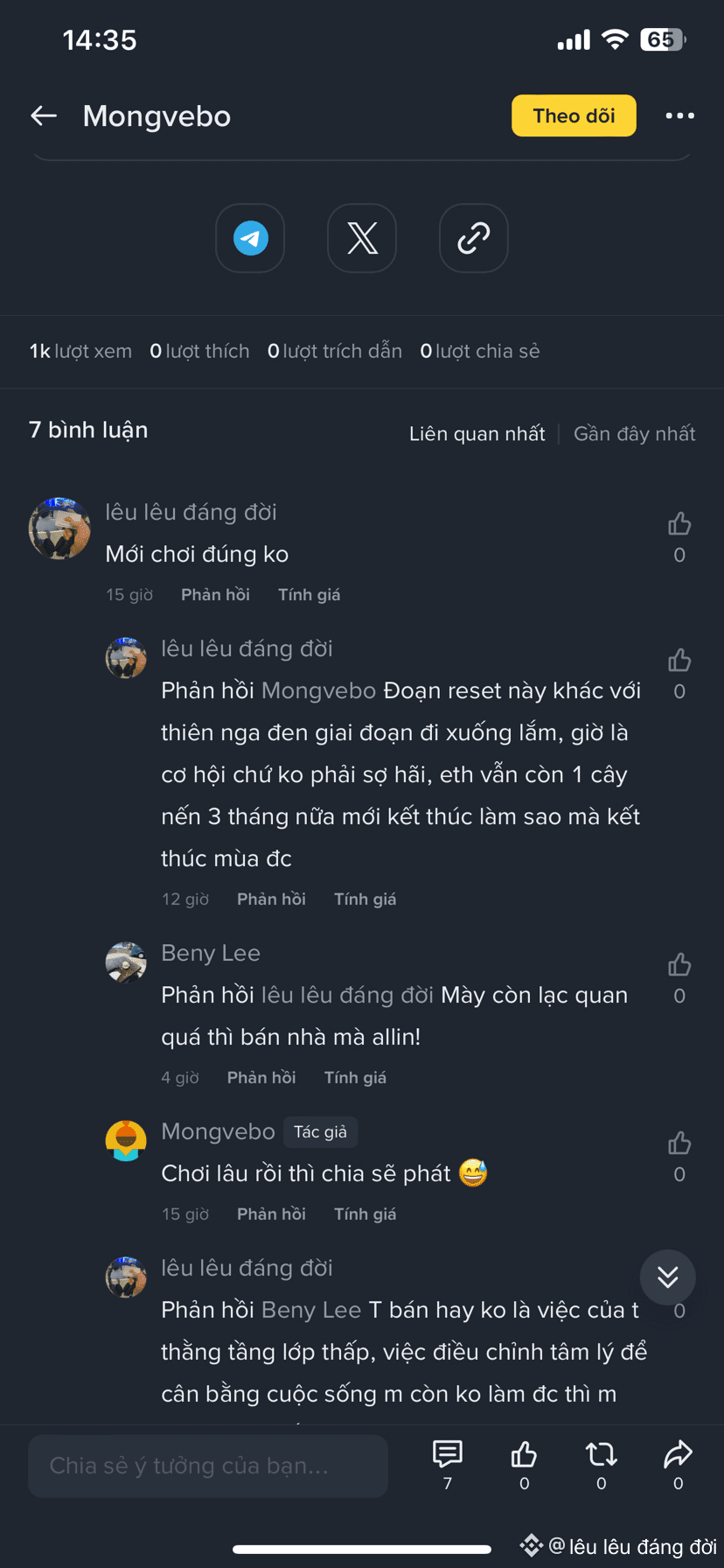Open the three-dot overflow menu
The image size is (724, 1568).
679,115
